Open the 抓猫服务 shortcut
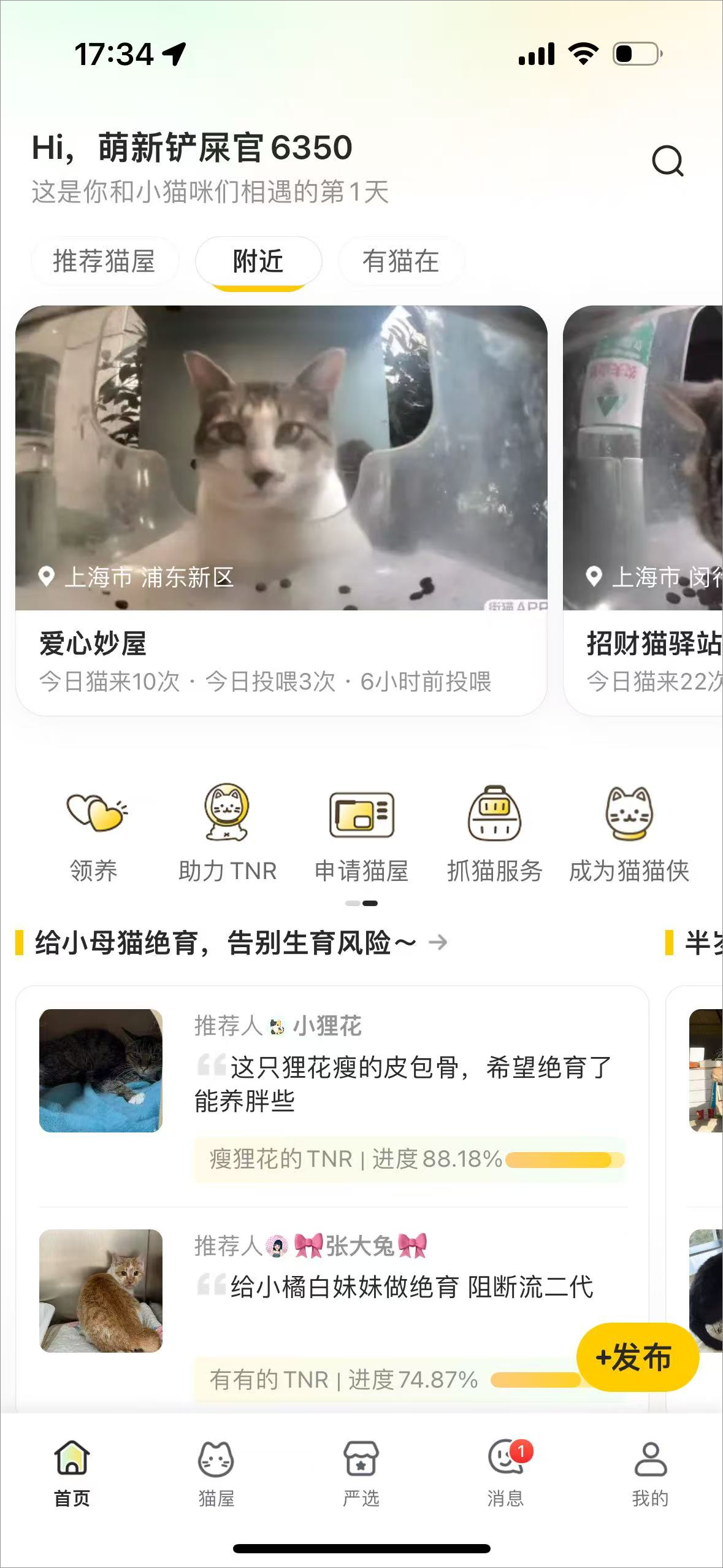 (494, 832)
